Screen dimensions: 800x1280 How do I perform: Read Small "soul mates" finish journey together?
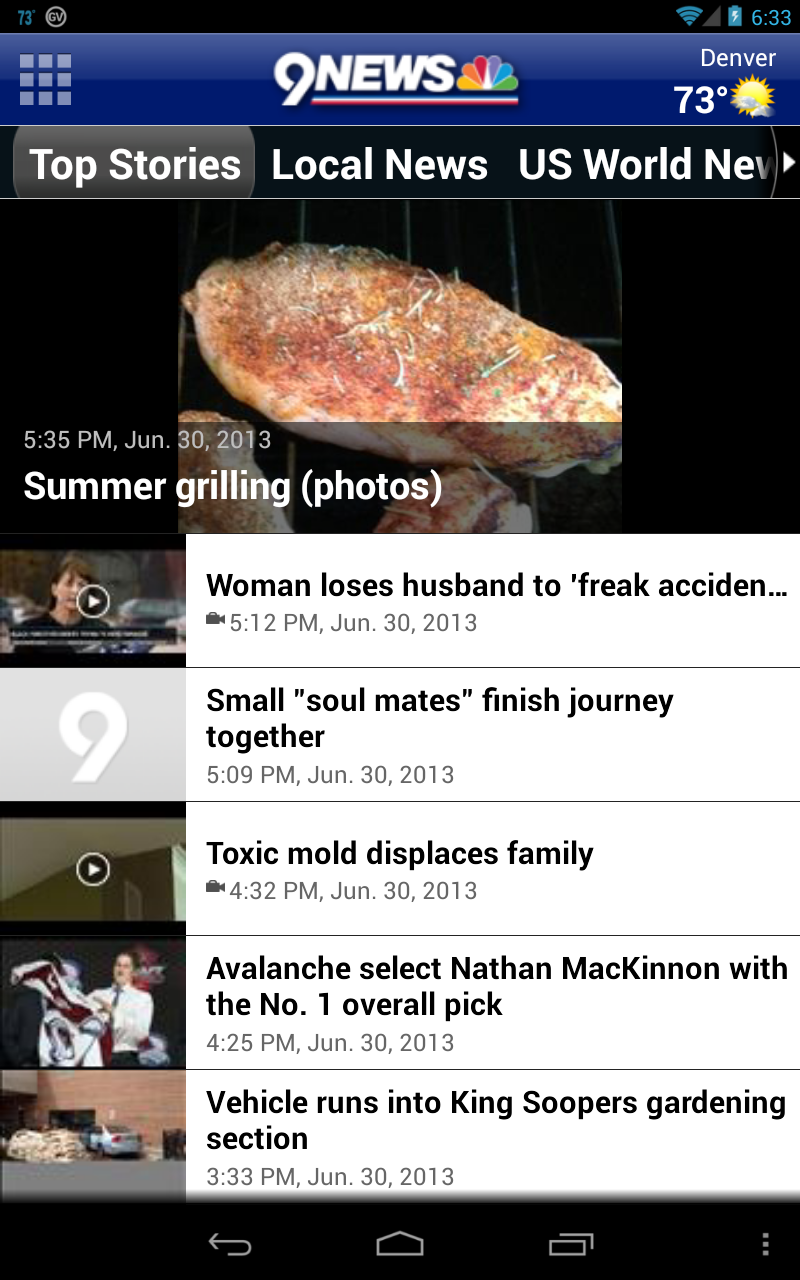click(x=495, y=735)
